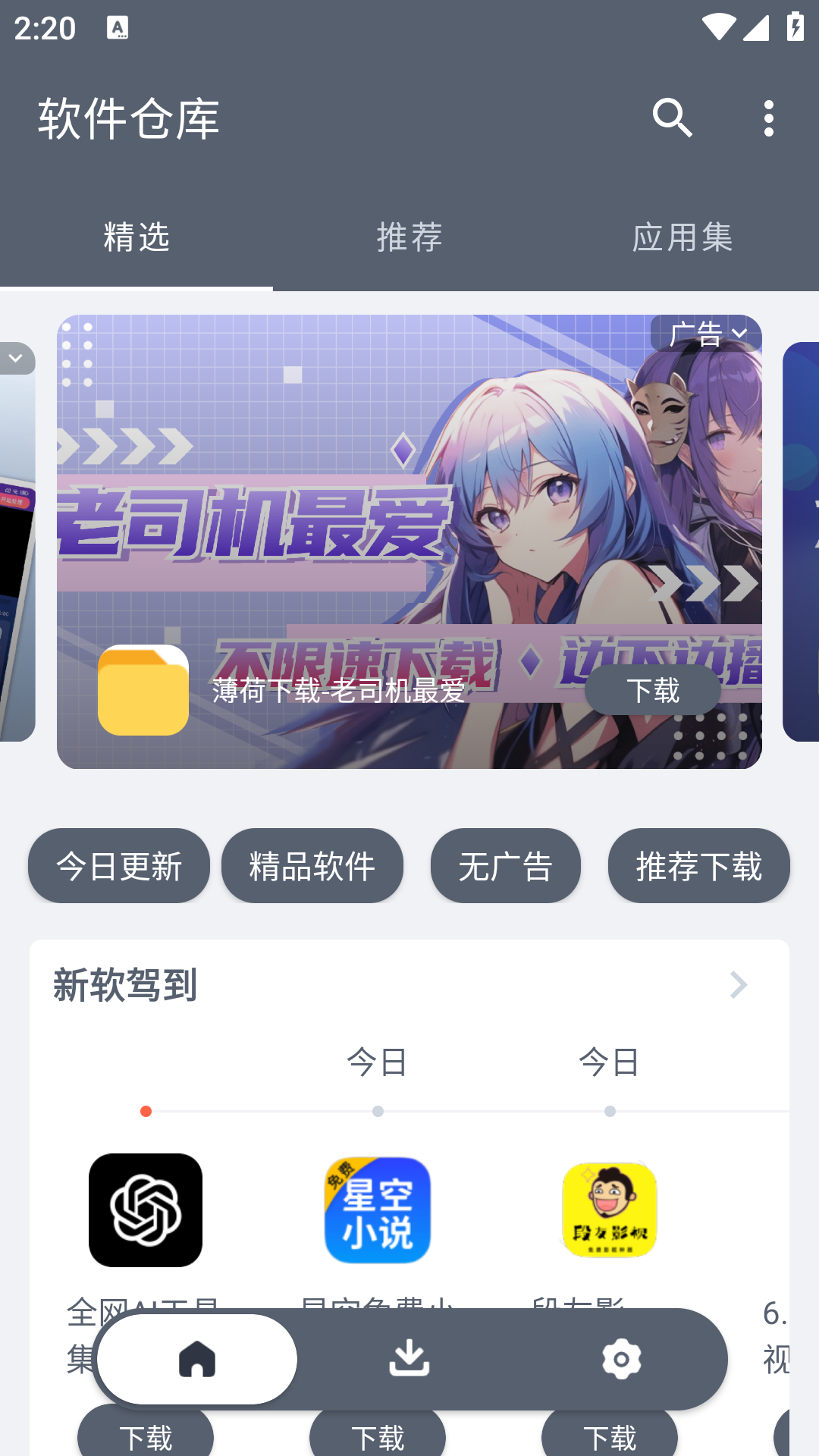Expand the 广告 dropdown on banner
819x1456 pixels.
pos(707,334)
